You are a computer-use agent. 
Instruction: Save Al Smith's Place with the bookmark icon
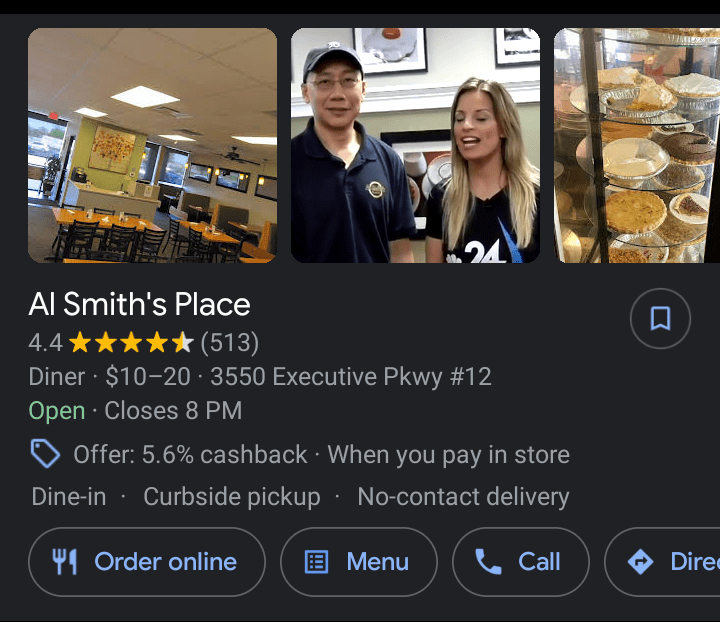(660, 319)
